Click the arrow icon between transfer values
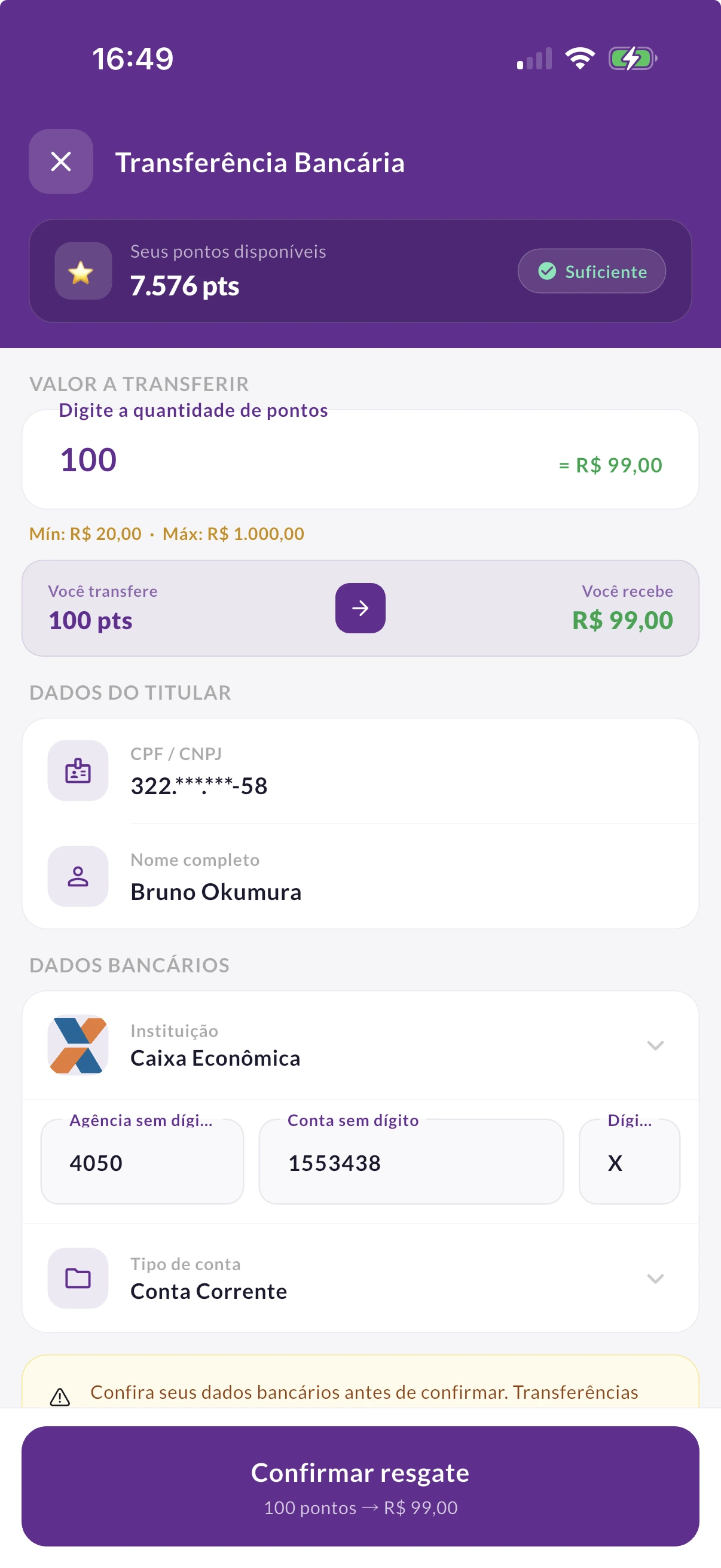 click(x=360, y=608)
